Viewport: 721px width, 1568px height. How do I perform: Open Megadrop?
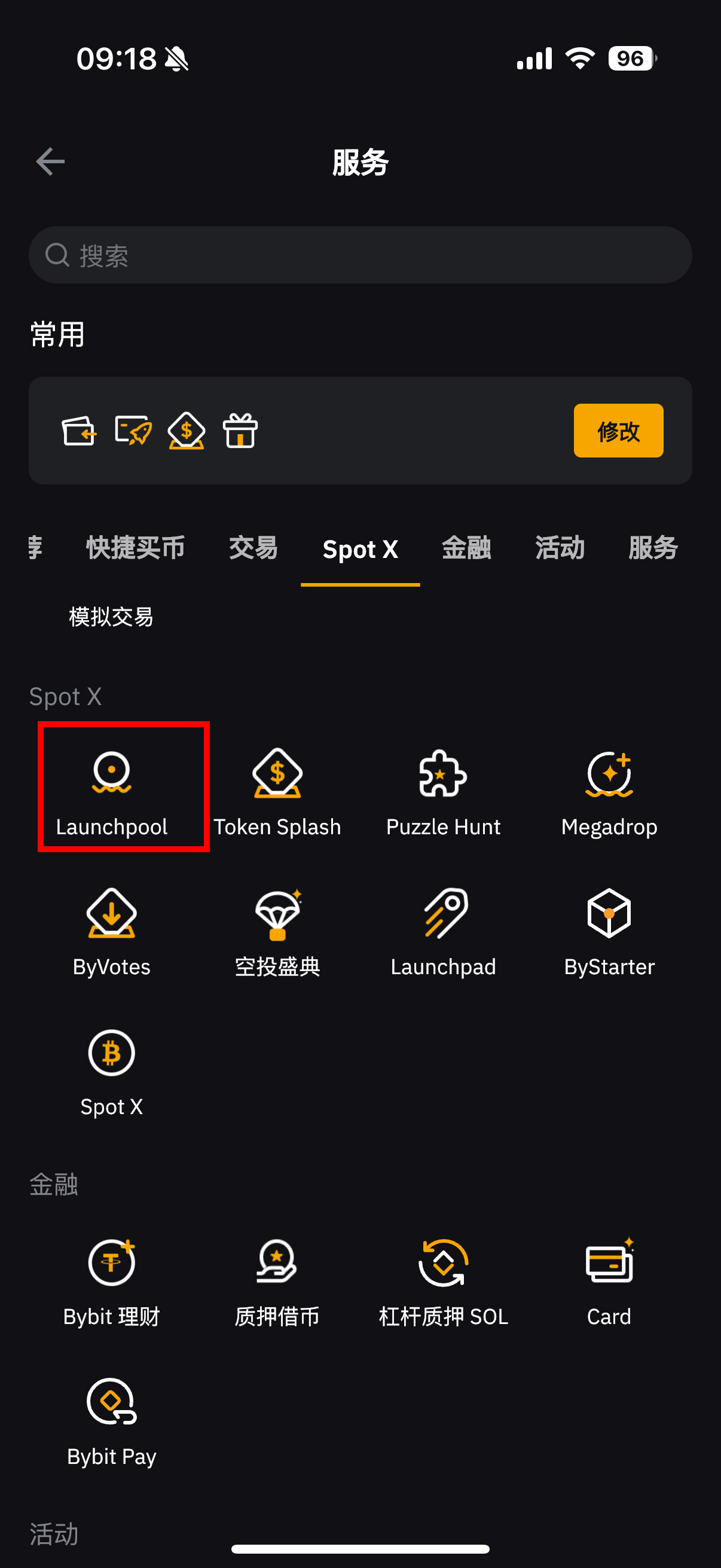pyautogui.click(x=609, y=791)
